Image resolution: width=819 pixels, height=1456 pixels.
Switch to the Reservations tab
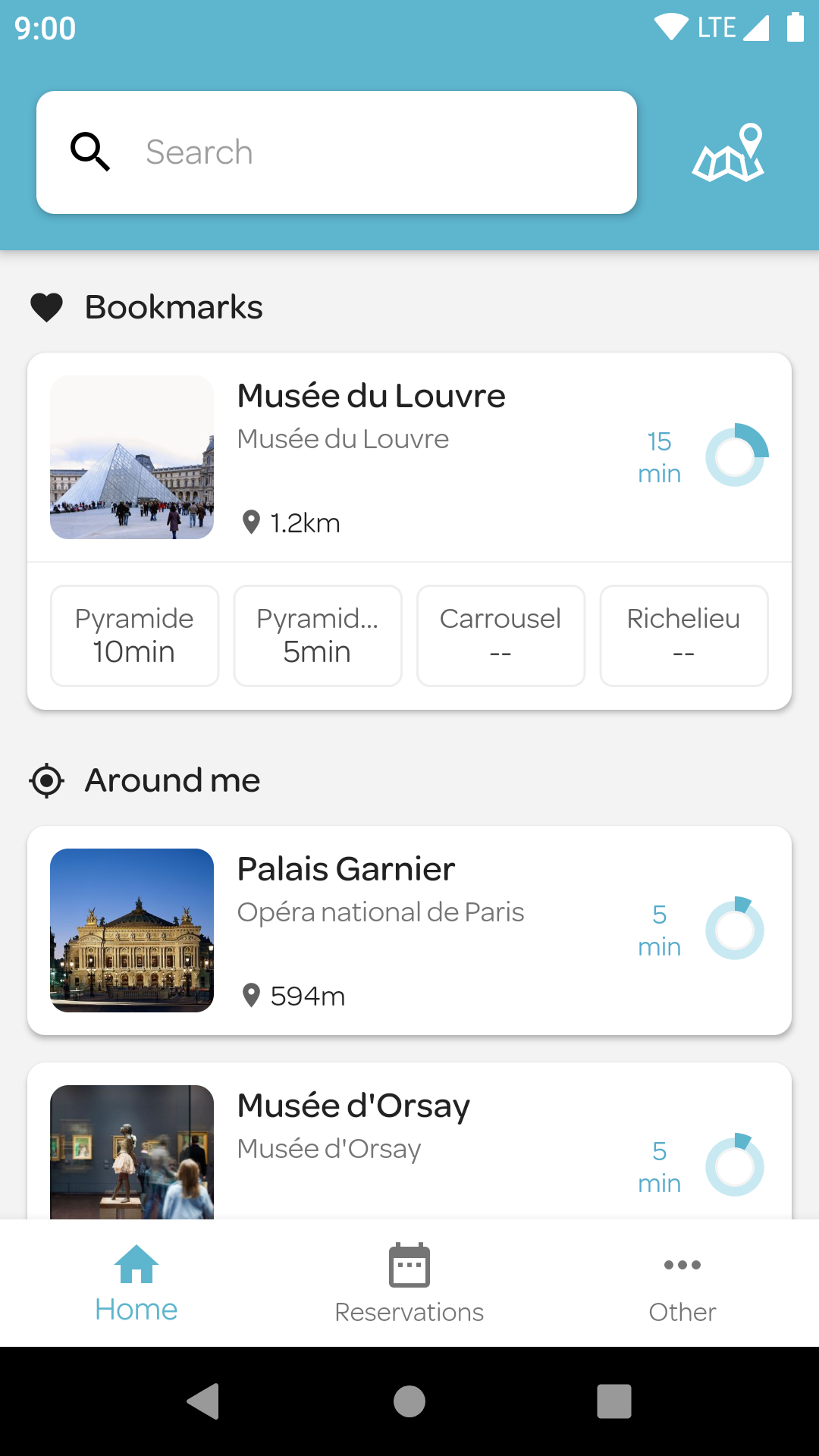click(x=409, y=1283)
